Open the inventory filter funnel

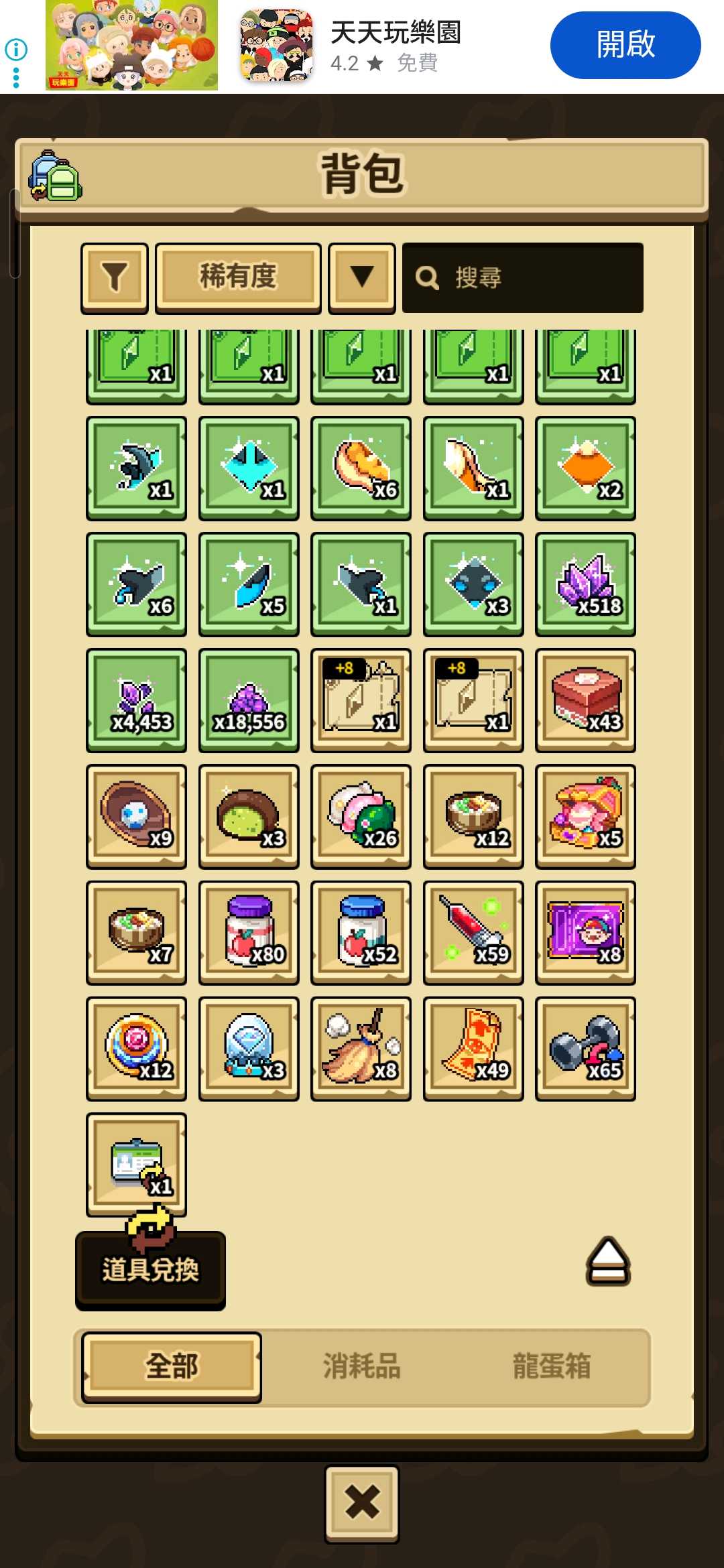point(115,277)
